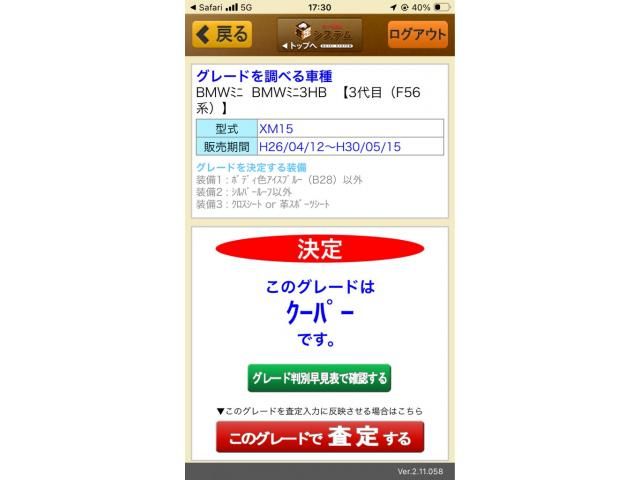Tap the システム logo to return to top

(x=320, y=34)
